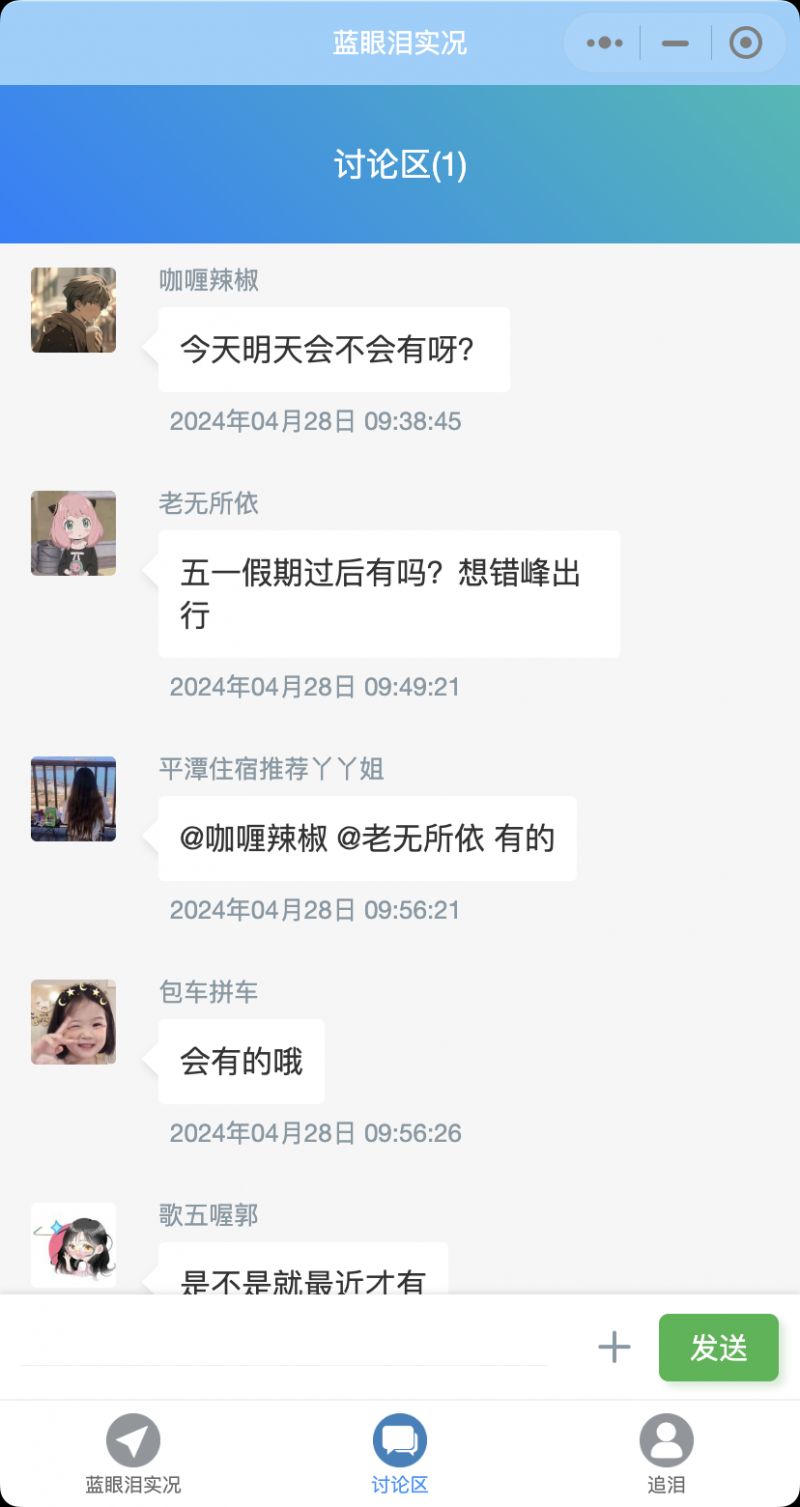Switch to the 讨论区 tab
The height and width of the screenshot is (1507, 800).
pos(400,1453)
